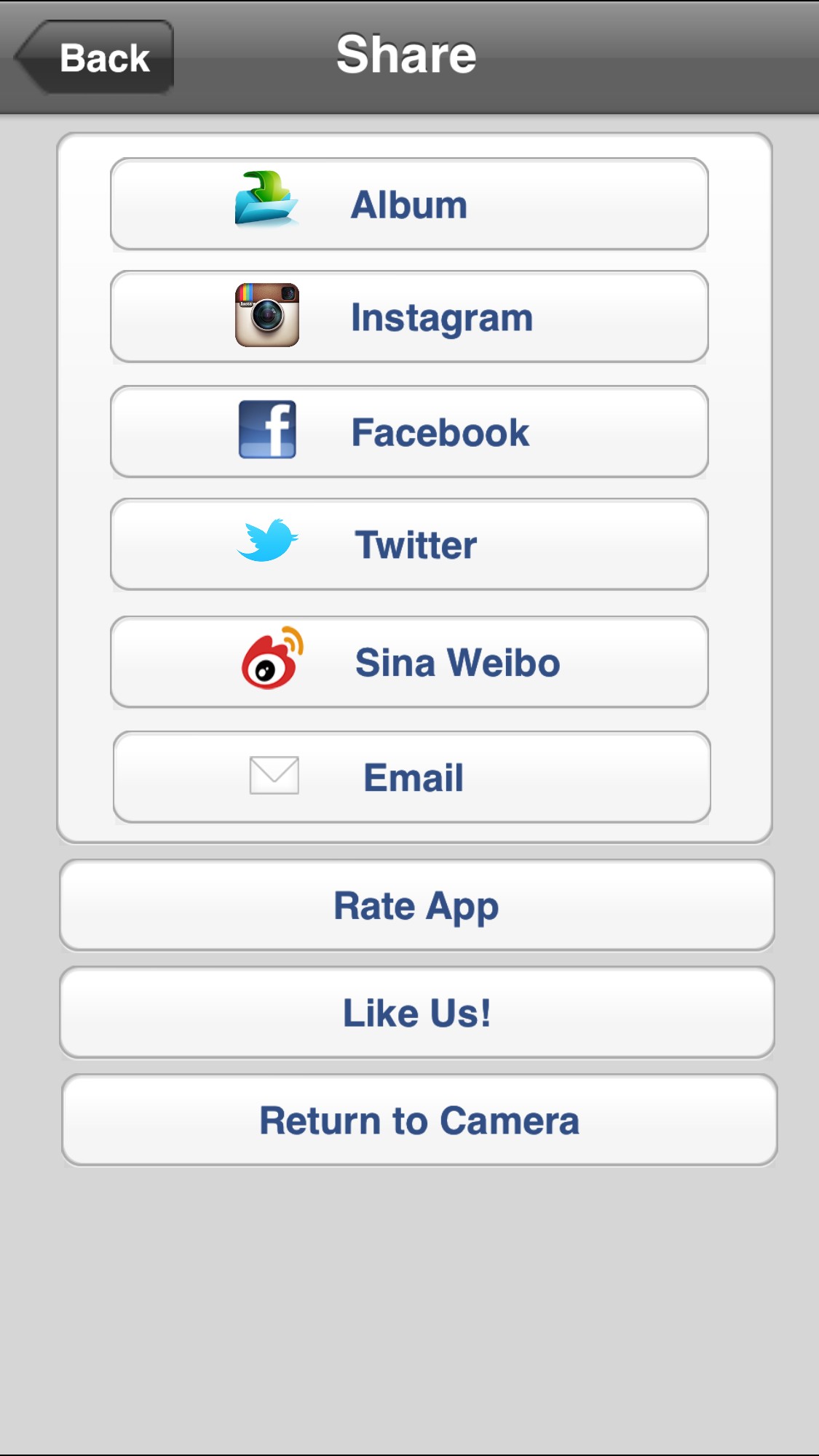Return to Camera
Viewport: 819px width, 1456px height.
[x=419, y=1121]
